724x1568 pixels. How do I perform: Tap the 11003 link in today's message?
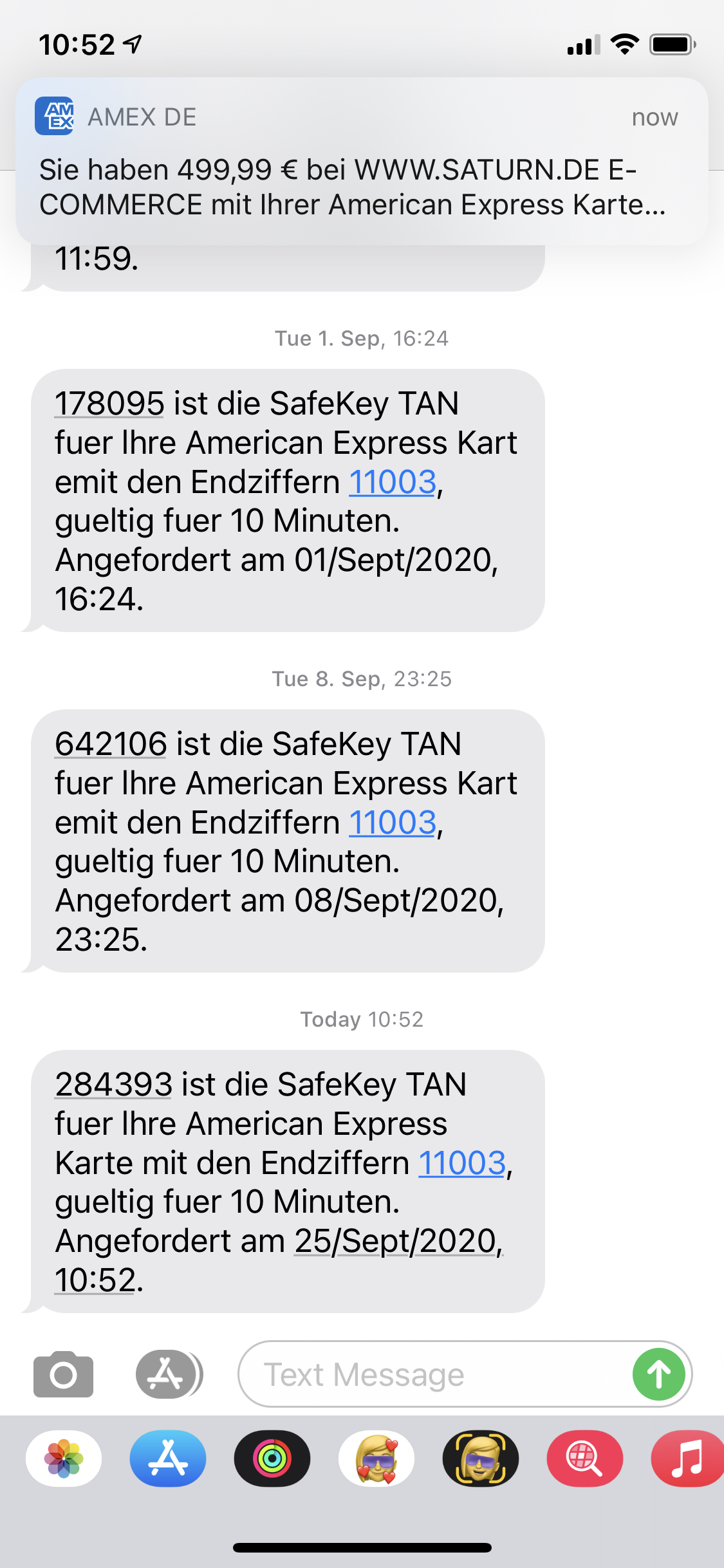click(462, 1163)
